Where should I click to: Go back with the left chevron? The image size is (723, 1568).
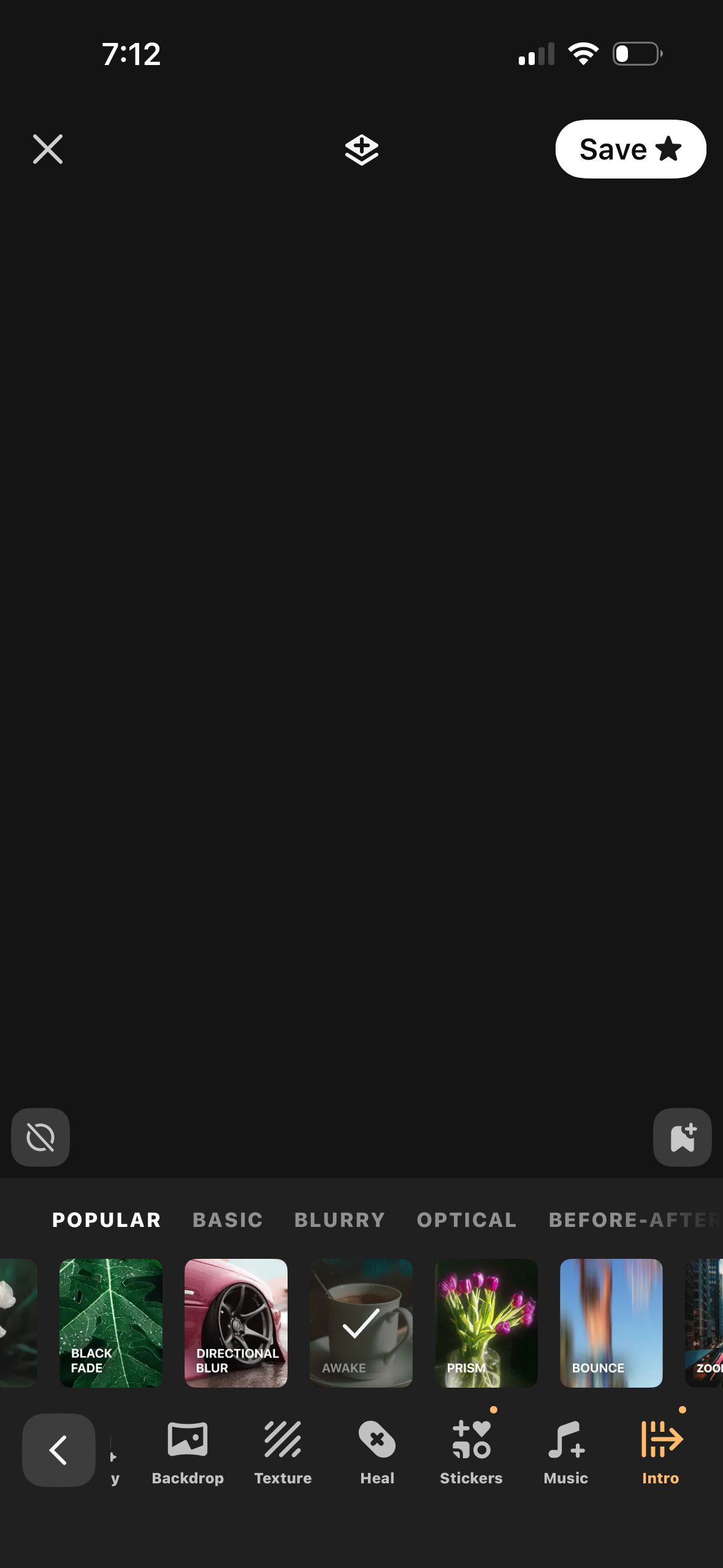point(59,1450)
